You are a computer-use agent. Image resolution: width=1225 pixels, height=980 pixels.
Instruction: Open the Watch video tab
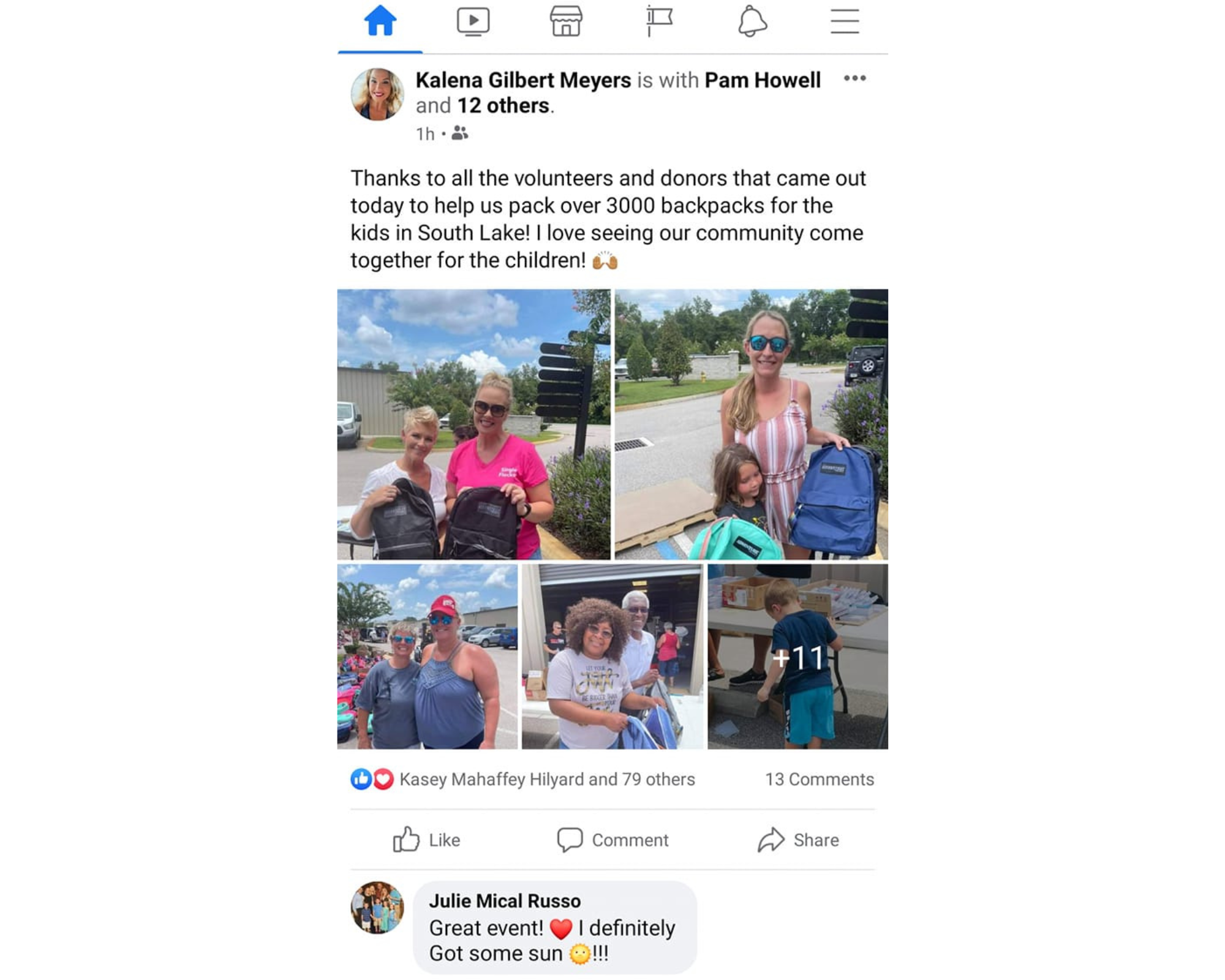point(473,22)
